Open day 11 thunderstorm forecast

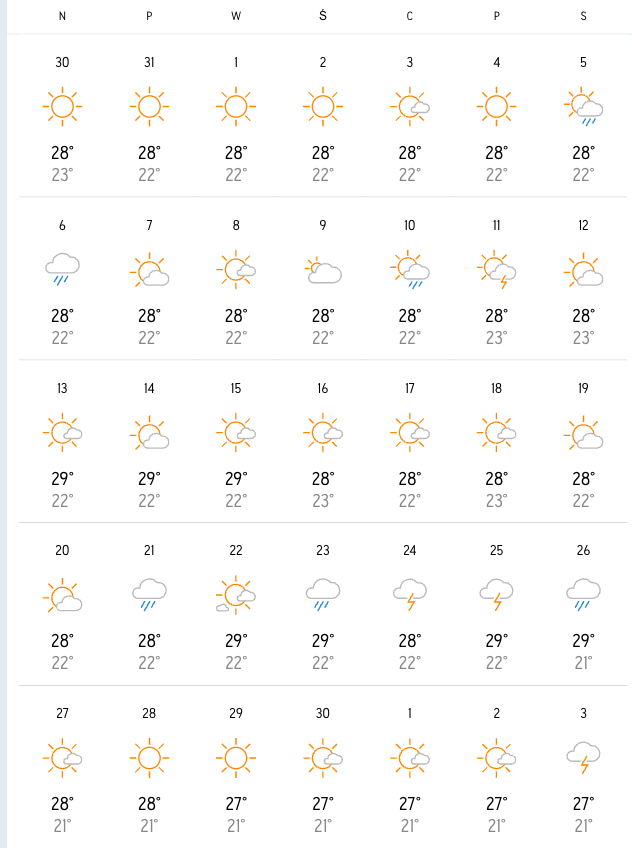coord(496,280)
